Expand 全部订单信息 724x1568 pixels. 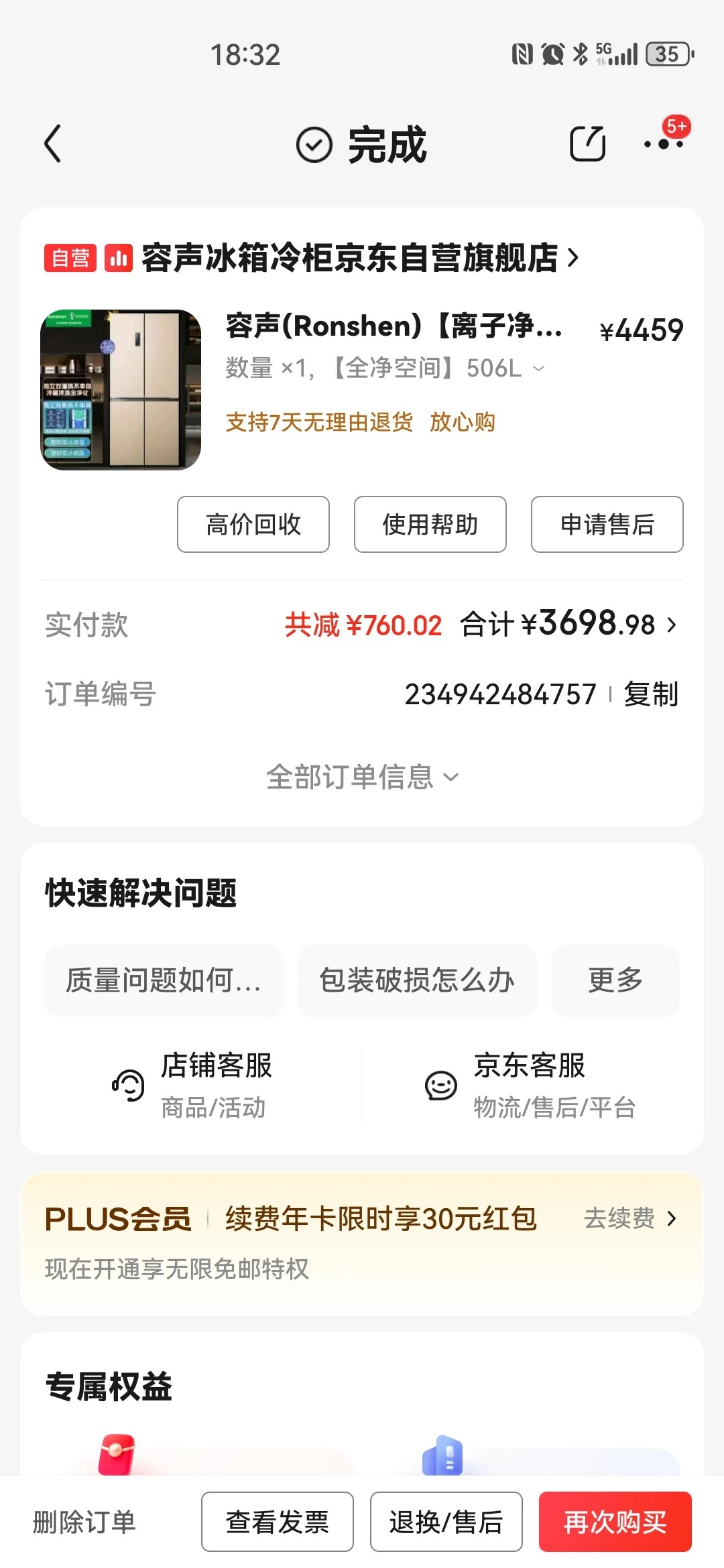click(362, 777)
